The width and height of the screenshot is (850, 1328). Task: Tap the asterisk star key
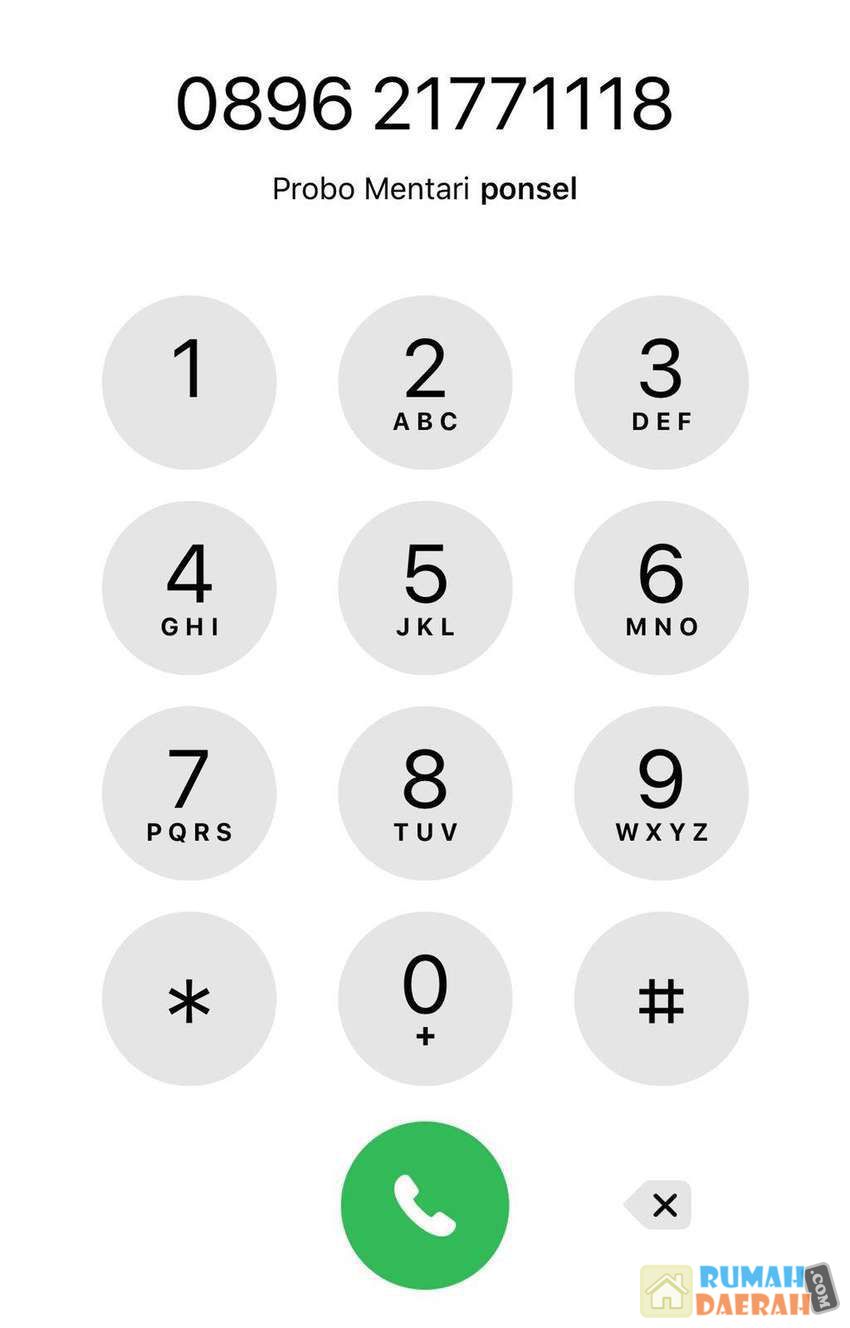(189, 998)
